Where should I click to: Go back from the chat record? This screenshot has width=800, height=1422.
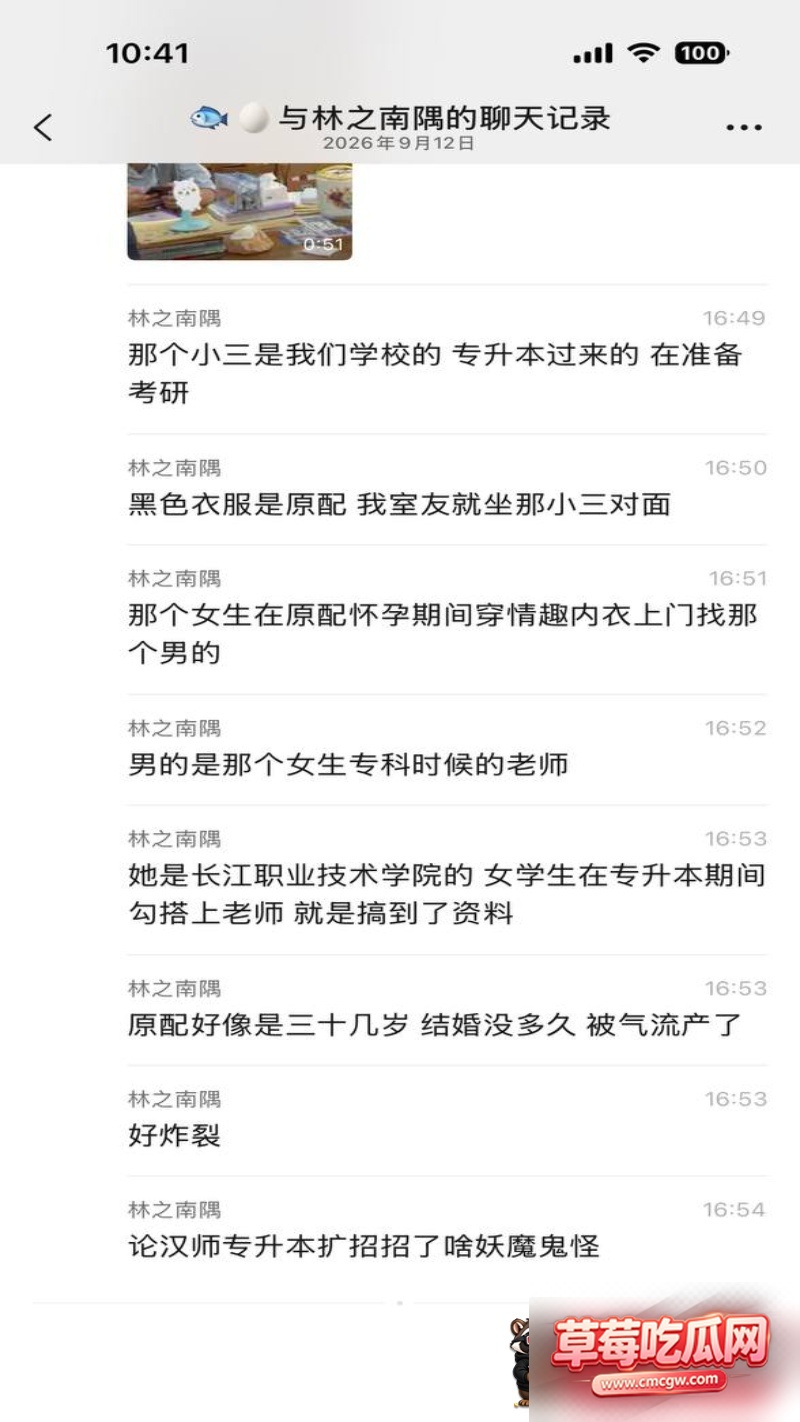pyautogui.click(x=43, y=127)
